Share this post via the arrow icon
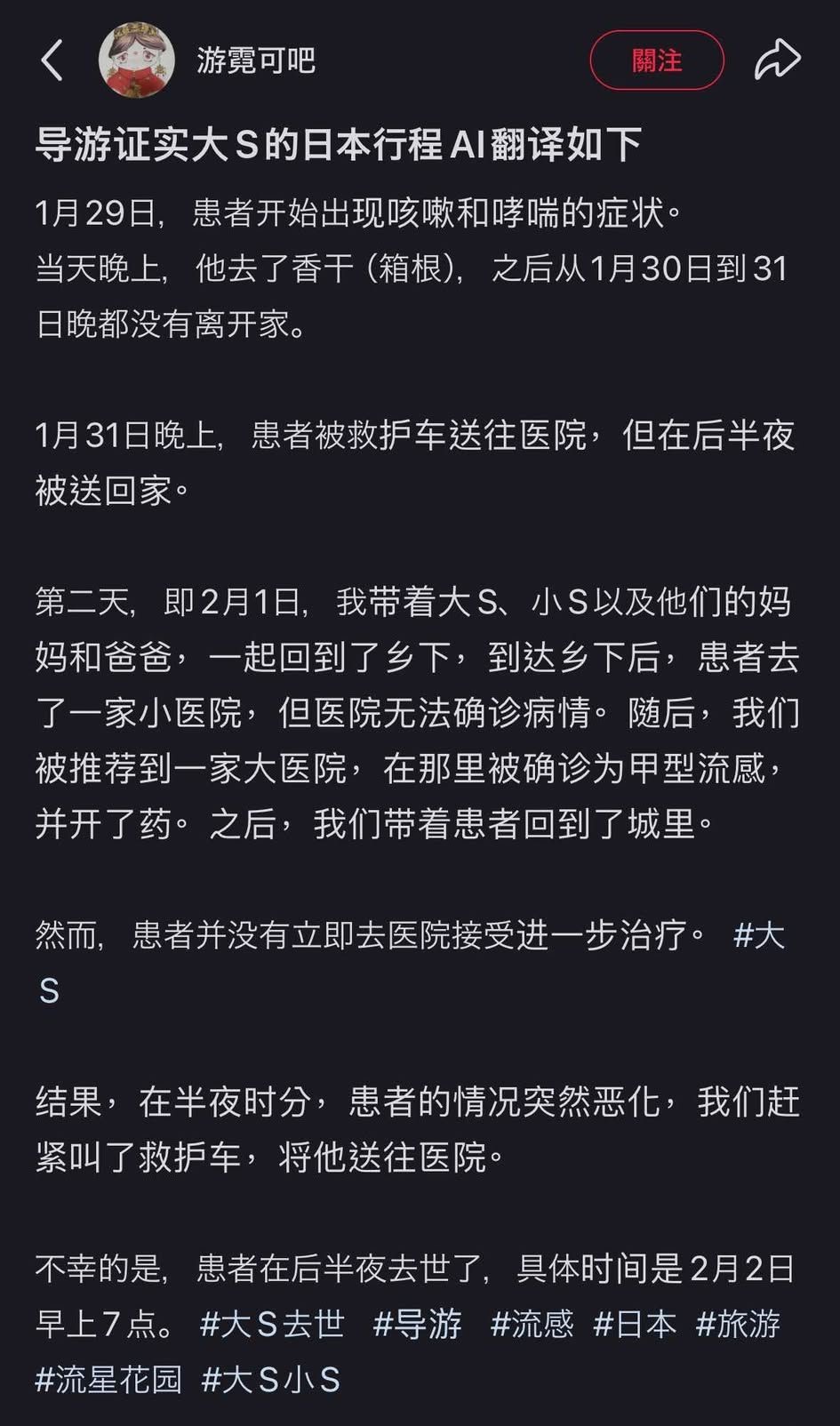Viewport: 840px width, 1426px height. pyautogui.click(x=777, y=60)
